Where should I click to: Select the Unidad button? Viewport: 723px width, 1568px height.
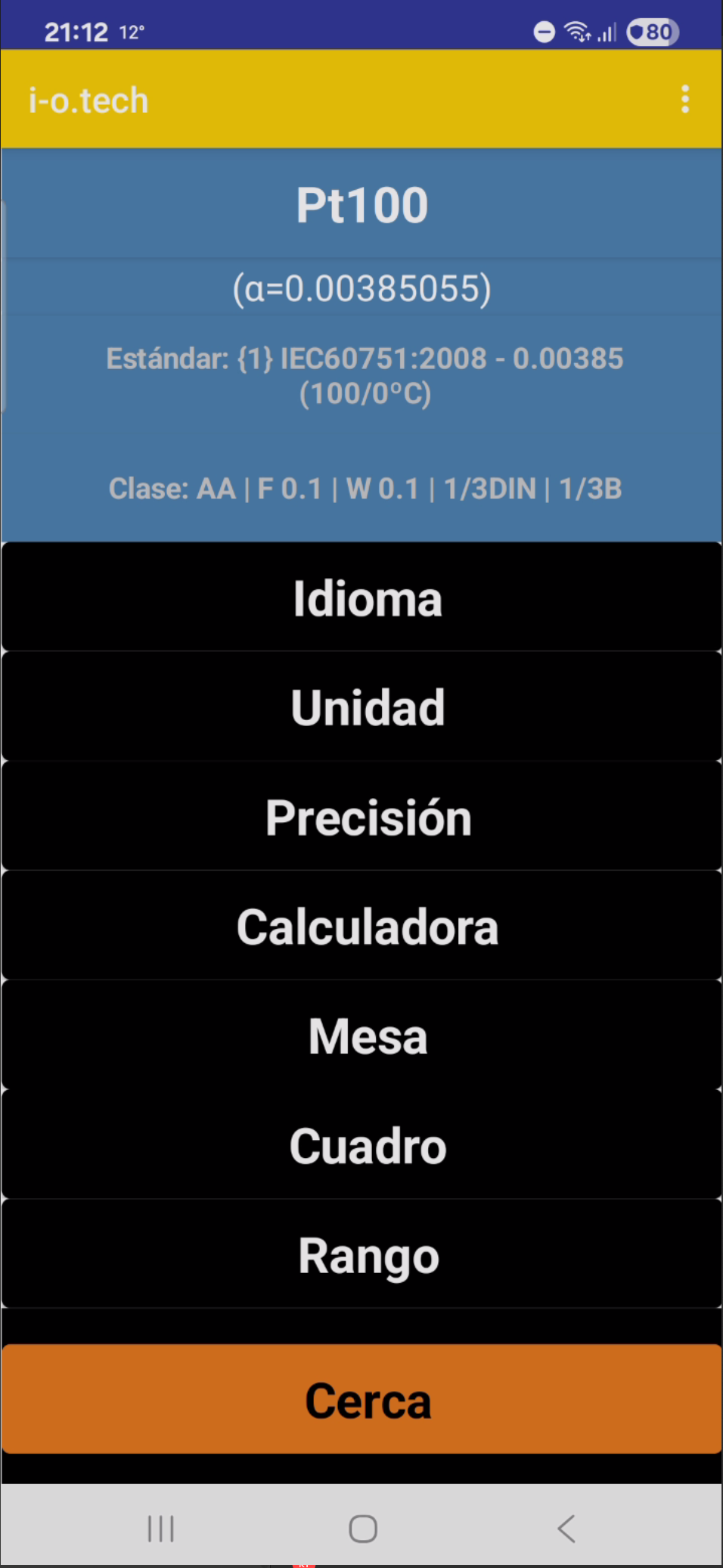[x=361, y=706]
